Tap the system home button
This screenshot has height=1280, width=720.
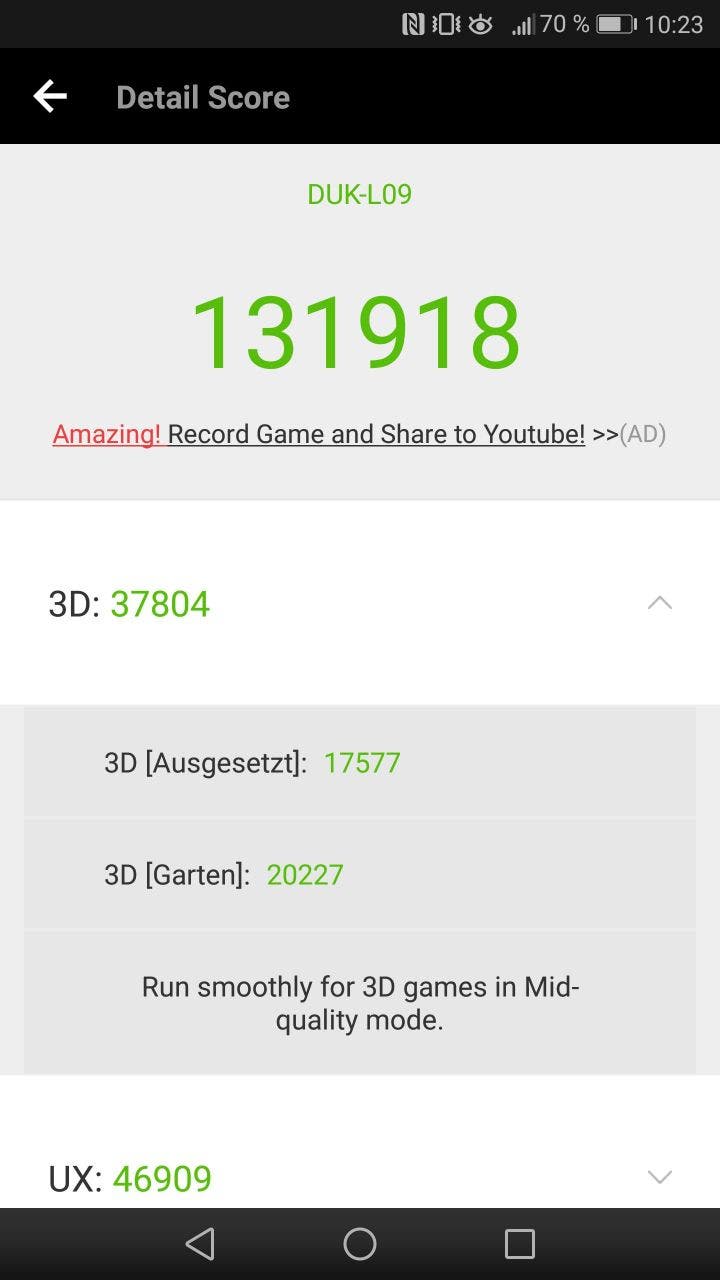pos(360,1244)
